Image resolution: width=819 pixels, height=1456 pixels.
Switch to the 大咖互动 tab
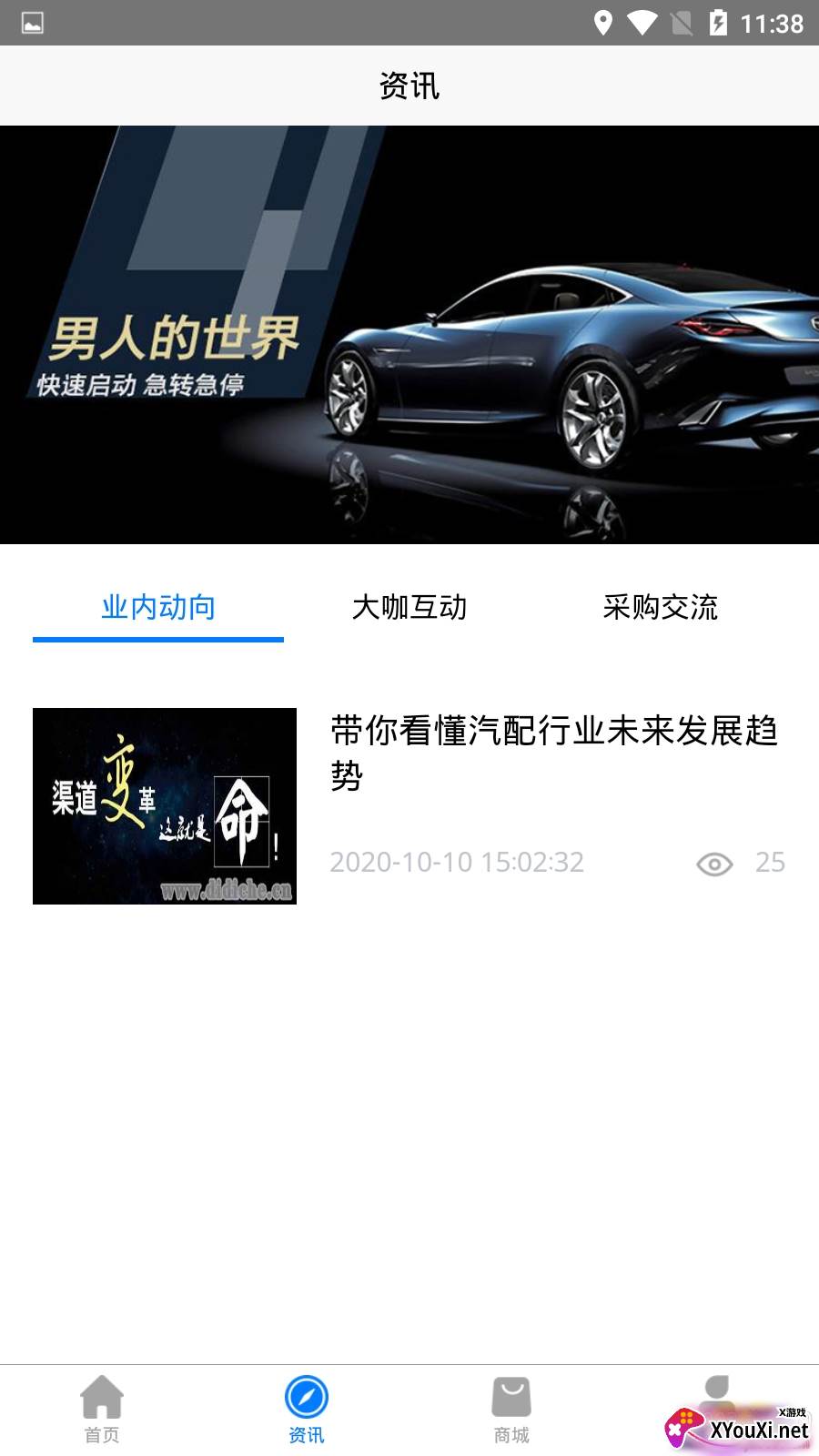pos(409,607)
